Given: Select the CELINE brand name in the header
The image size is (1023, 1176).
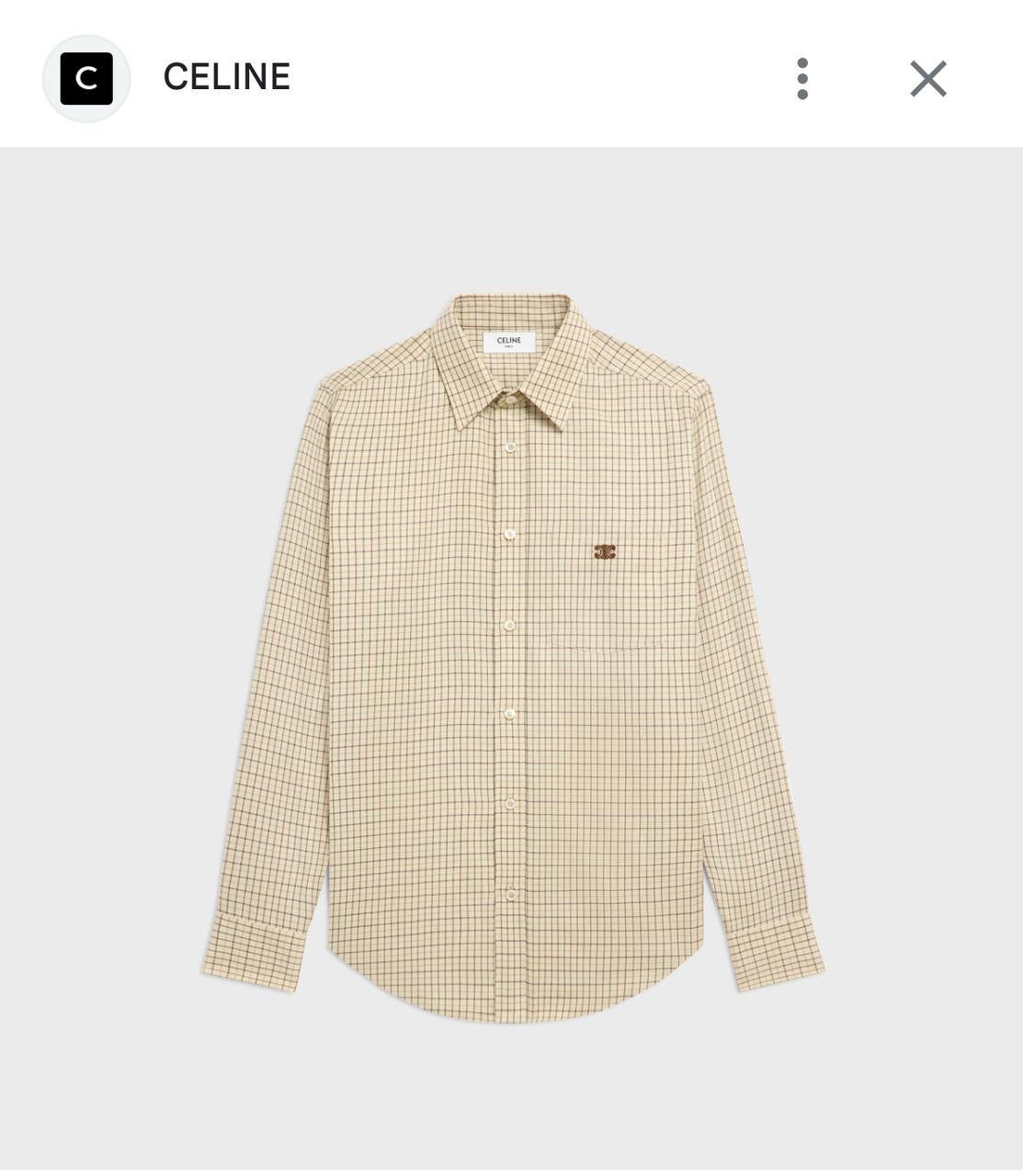Looking at the screenshot, I should pyautogui.click(x=226, y=77).
